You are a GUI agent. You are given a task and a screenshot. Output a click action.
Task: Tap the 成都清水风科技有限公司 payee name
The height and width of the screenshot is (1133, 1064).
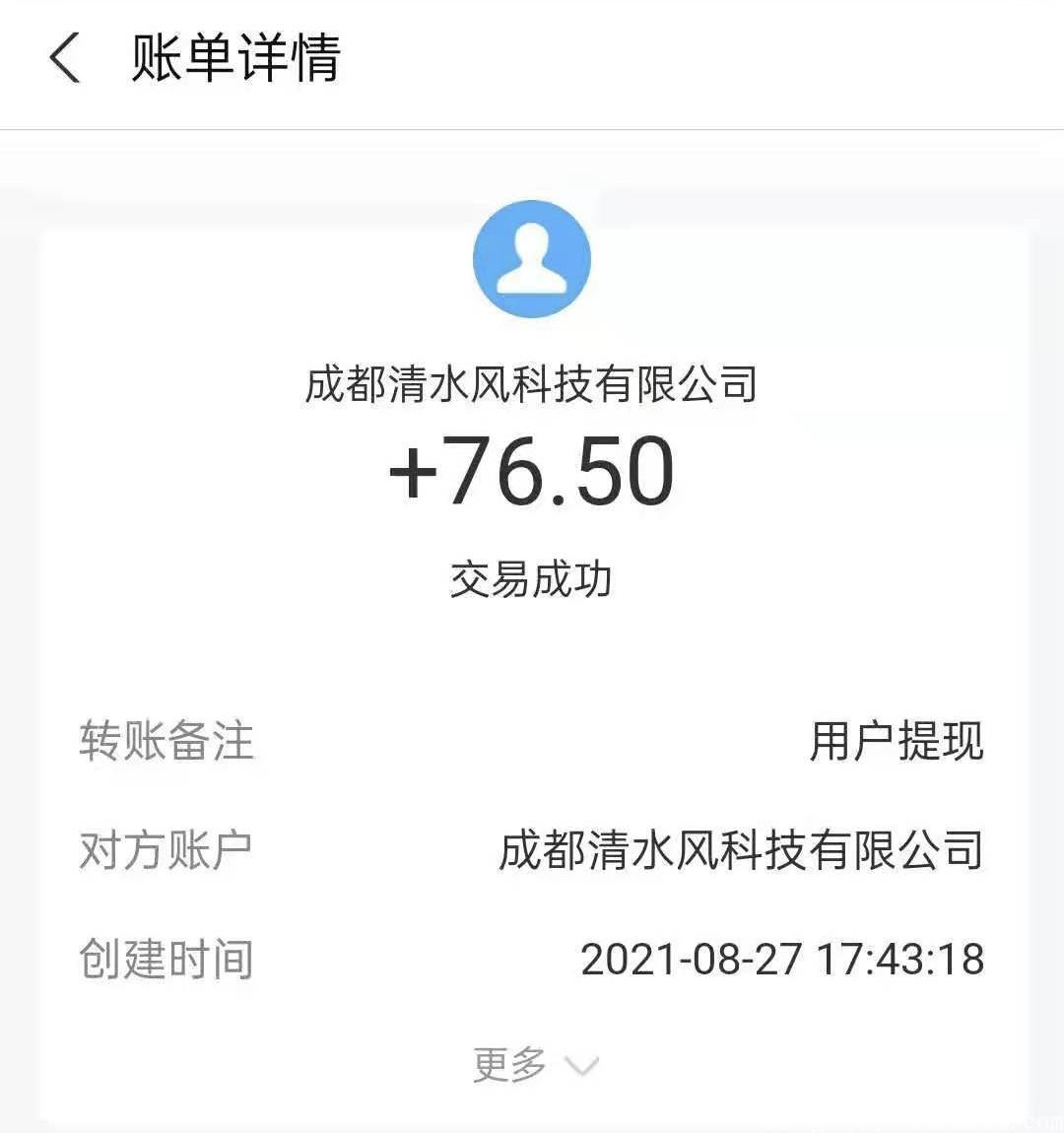pos(532,386)
